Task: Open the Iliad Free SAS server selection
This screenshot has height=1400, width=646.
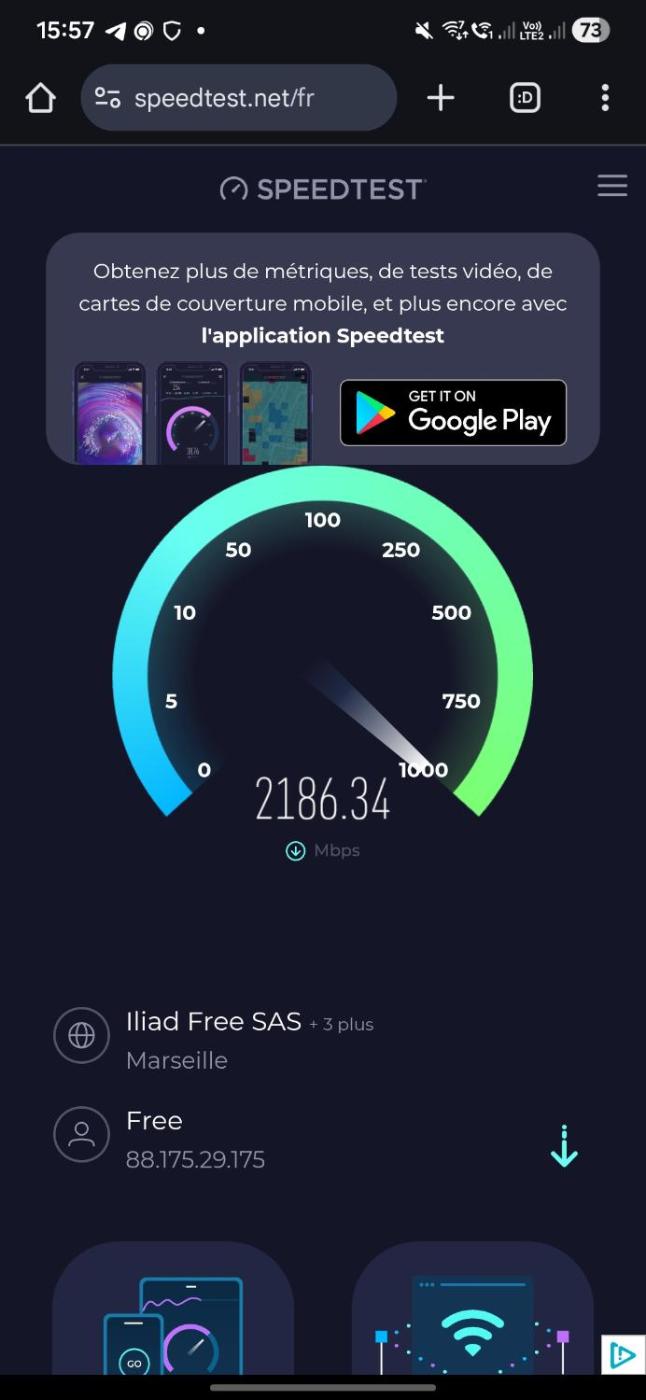Action: pos(213,1022)
